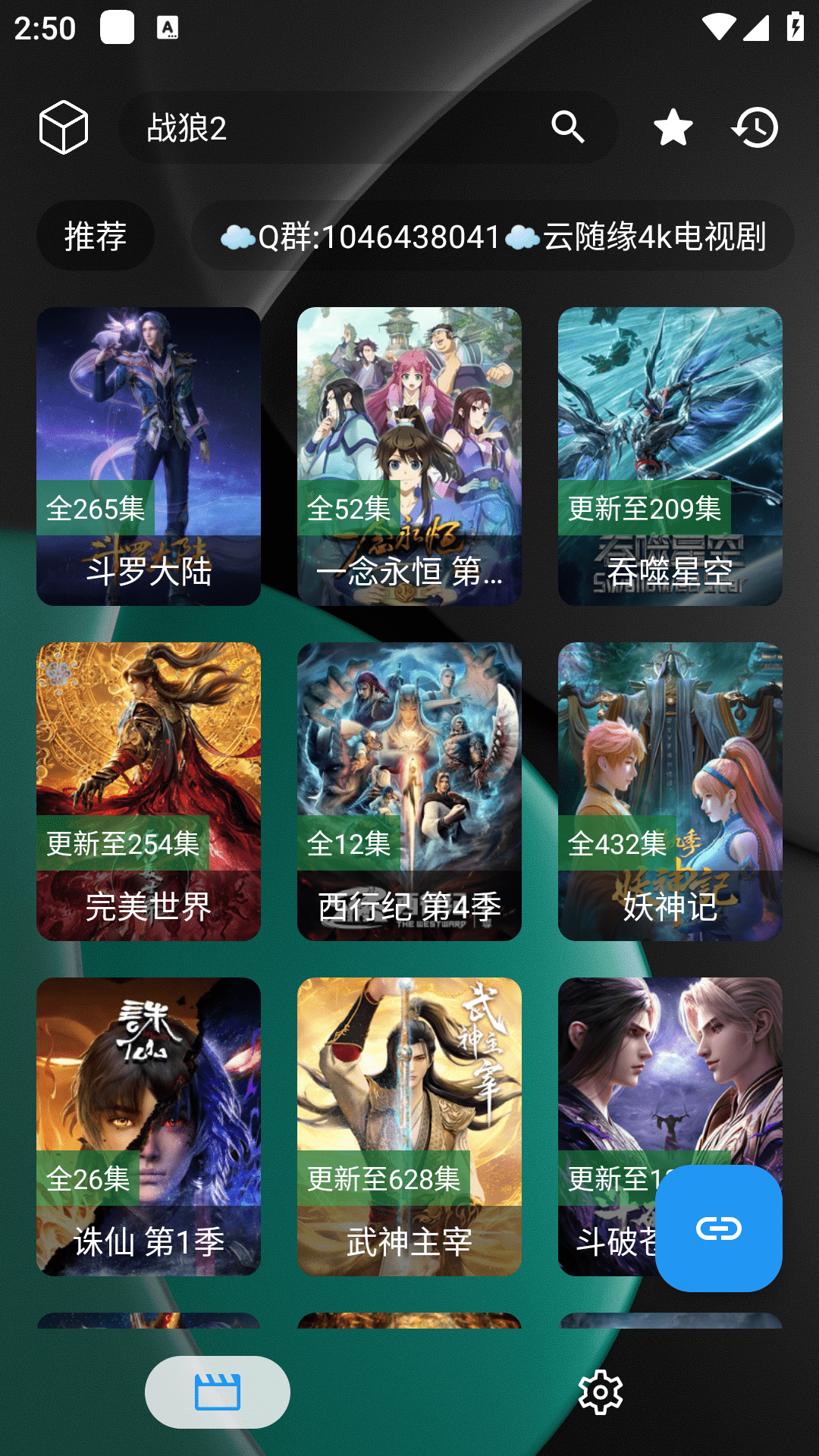Open the 西行纪 第4季 card

[x=409, y=792]
